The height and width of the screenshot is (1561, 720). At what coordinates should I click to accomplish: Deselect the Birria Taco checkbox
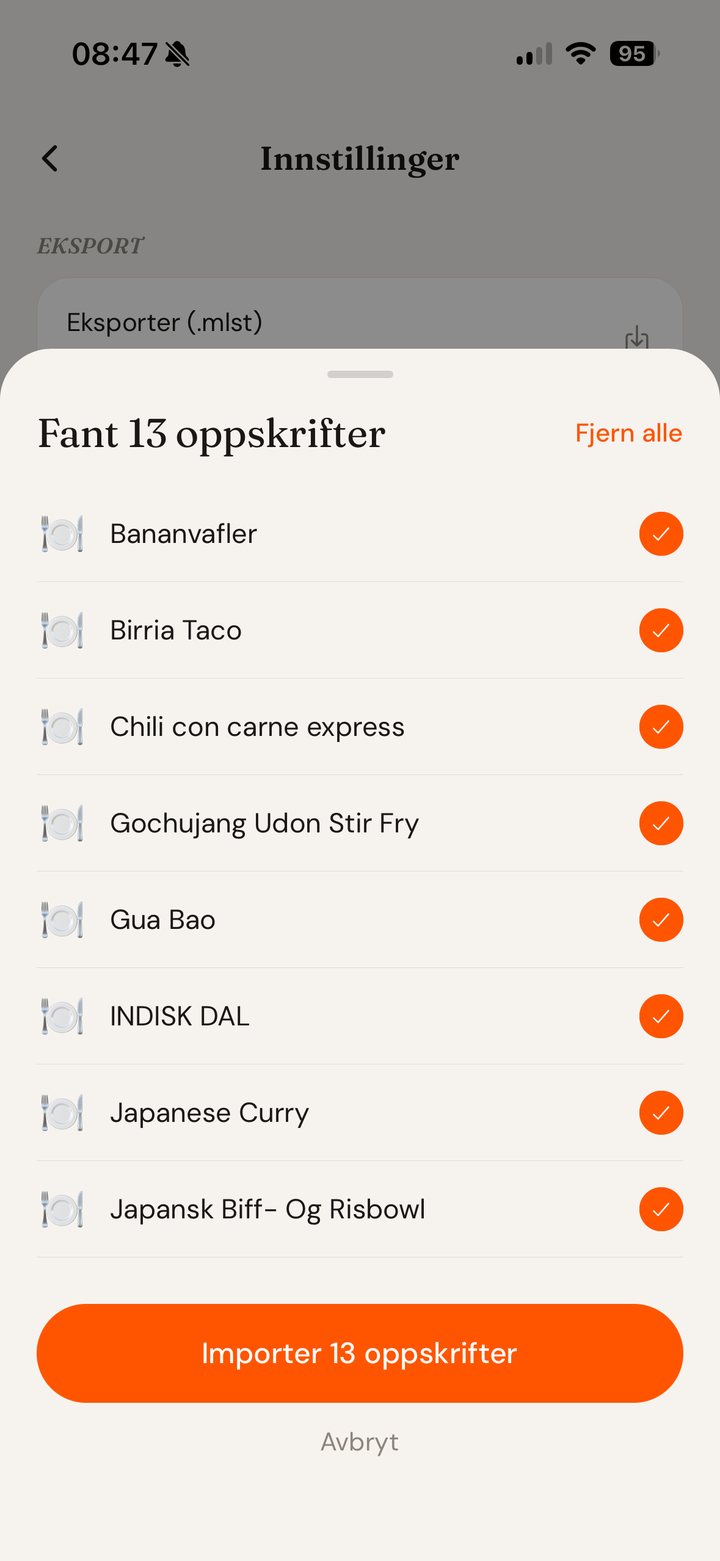click(x=661, y=630)
